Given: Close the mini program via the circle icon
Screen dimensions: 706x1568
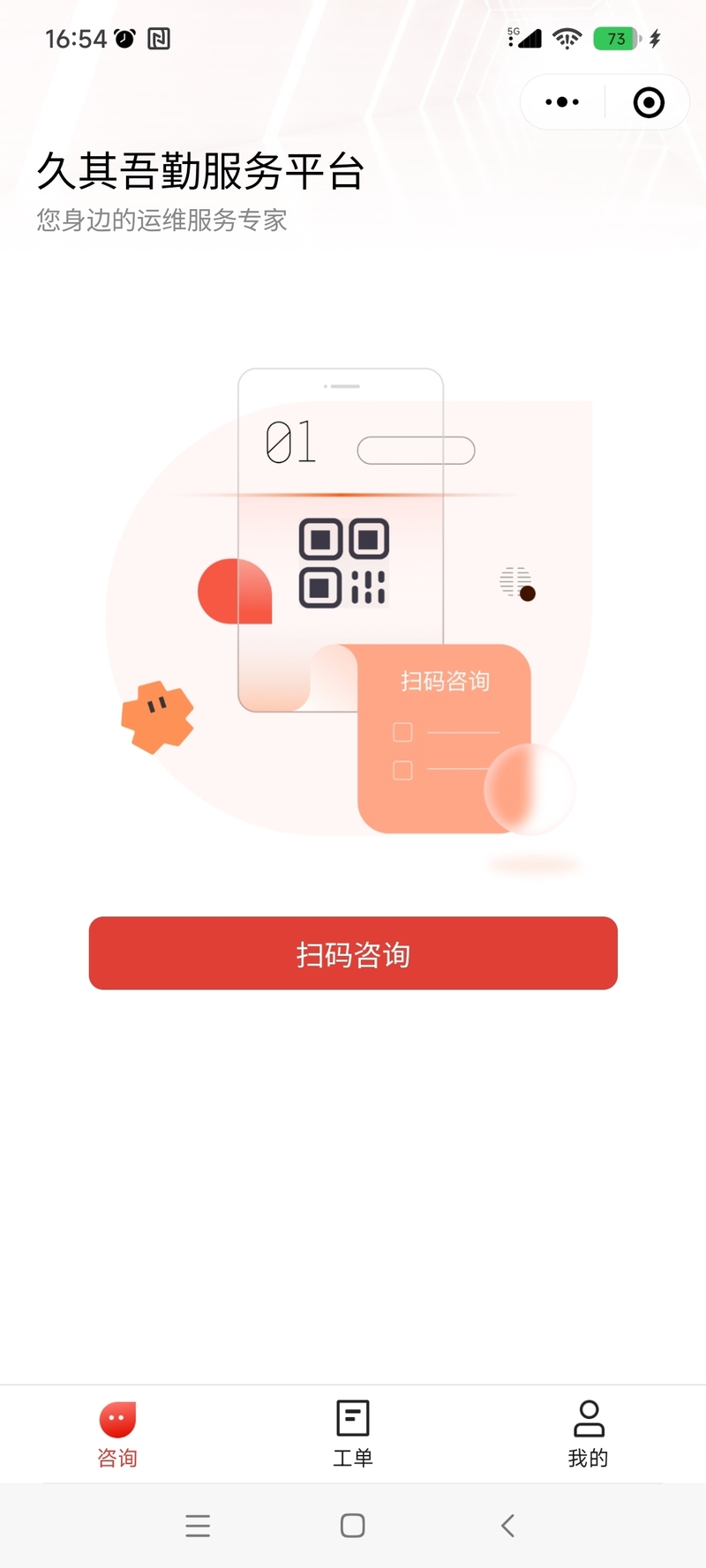Looking at the screenshot, I should (649, 102).
